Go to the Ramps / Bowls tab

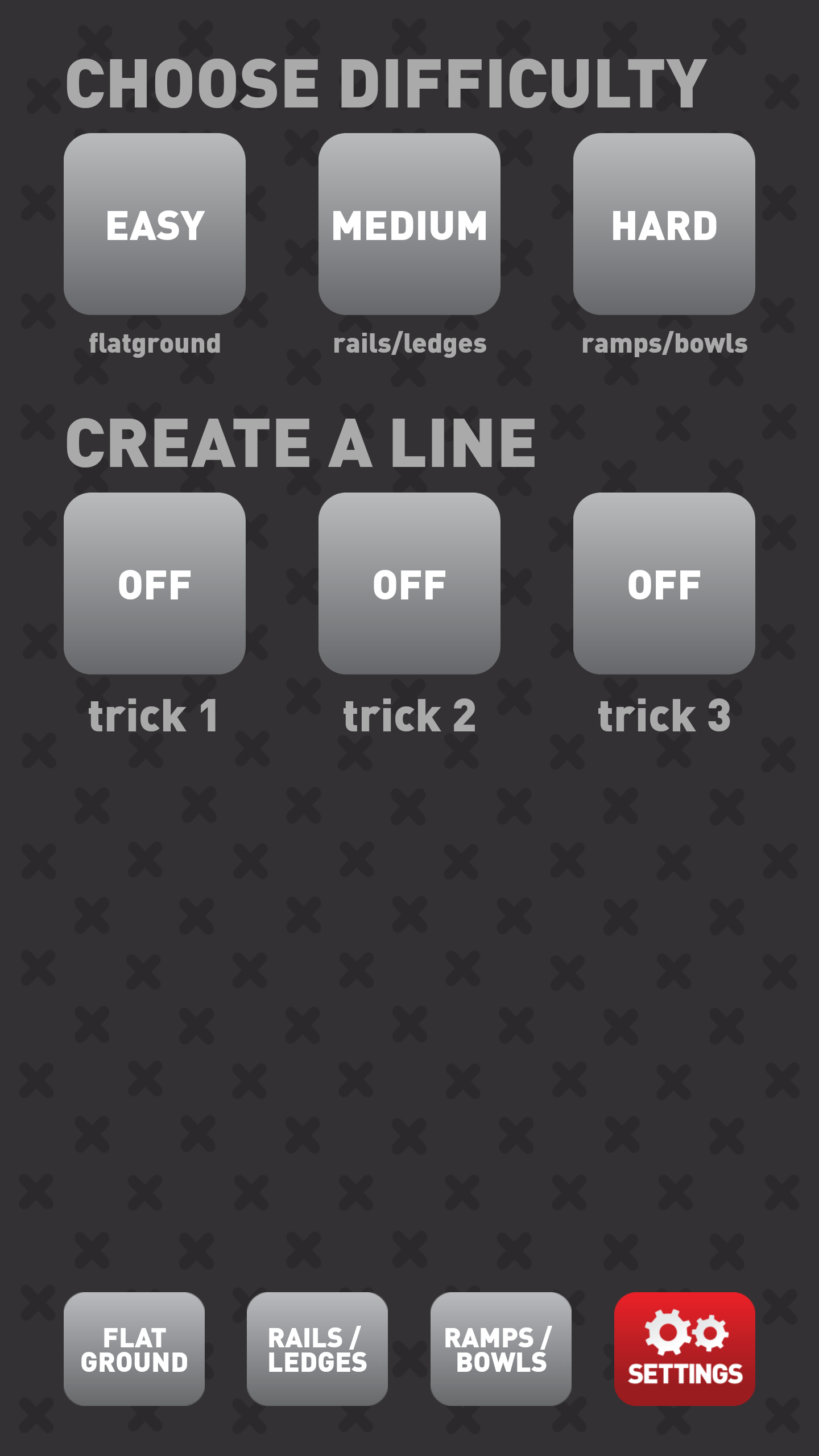click(501, 1349)
